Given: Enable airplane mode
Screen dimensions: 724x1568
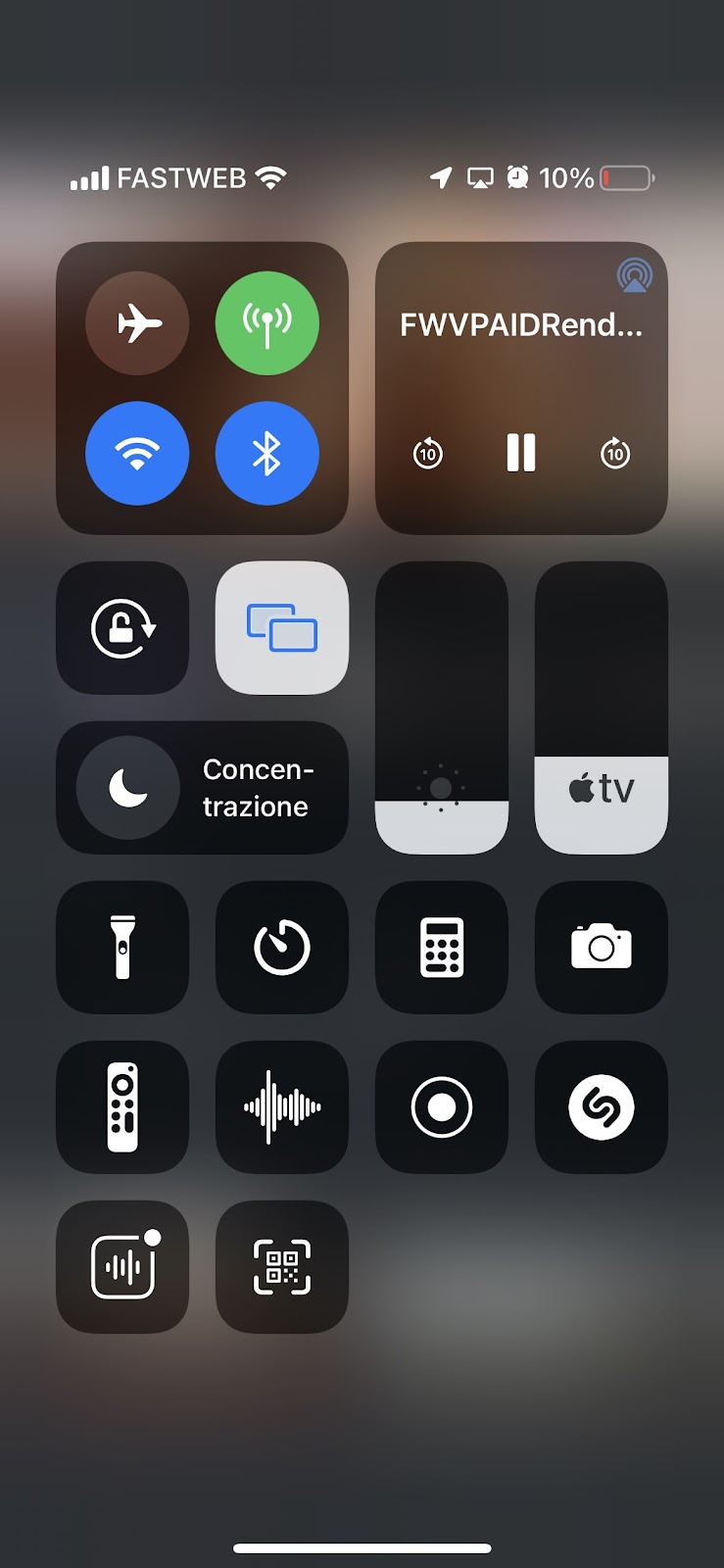Looking at the screenshot, I should 137,323.
